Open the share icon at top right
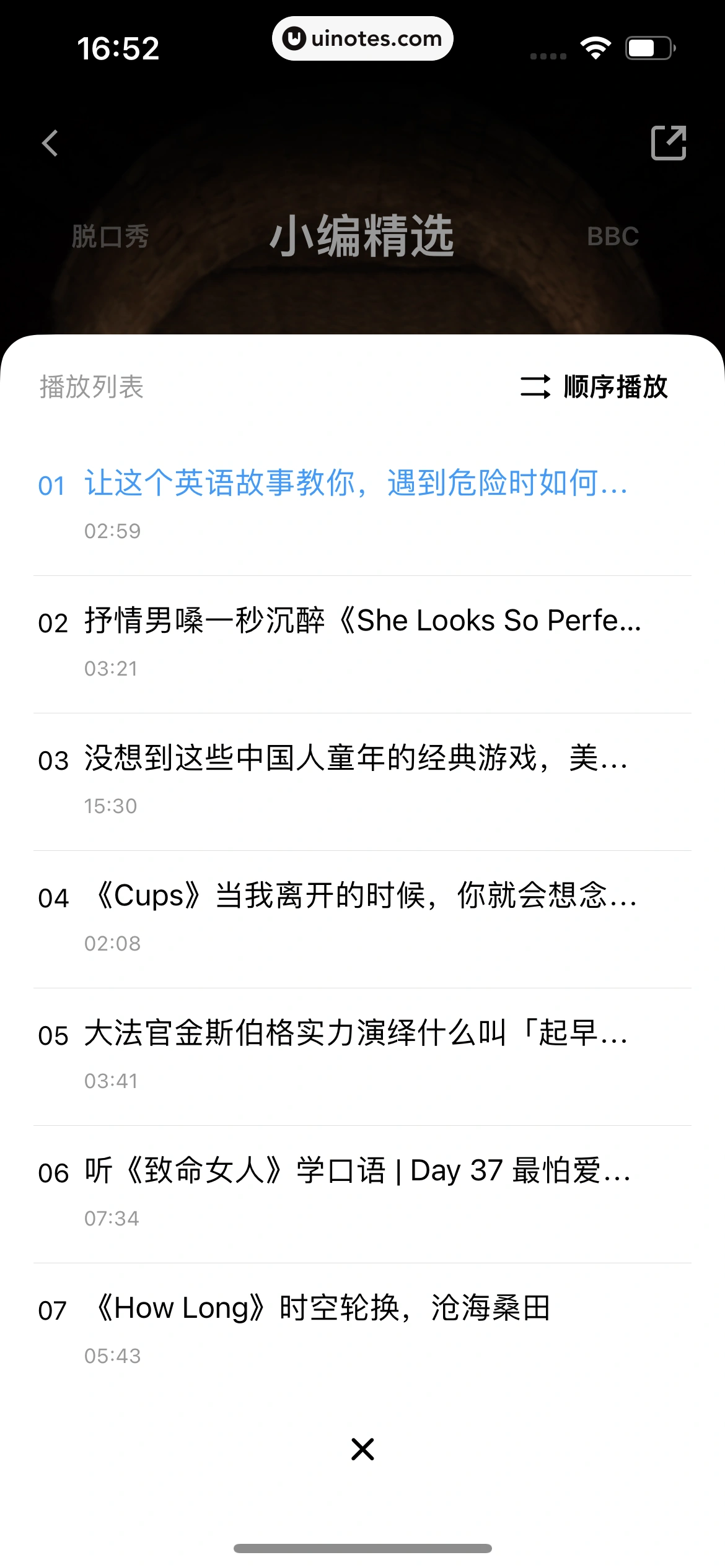This screenshot has width=725, height=1568. (670, 143)
